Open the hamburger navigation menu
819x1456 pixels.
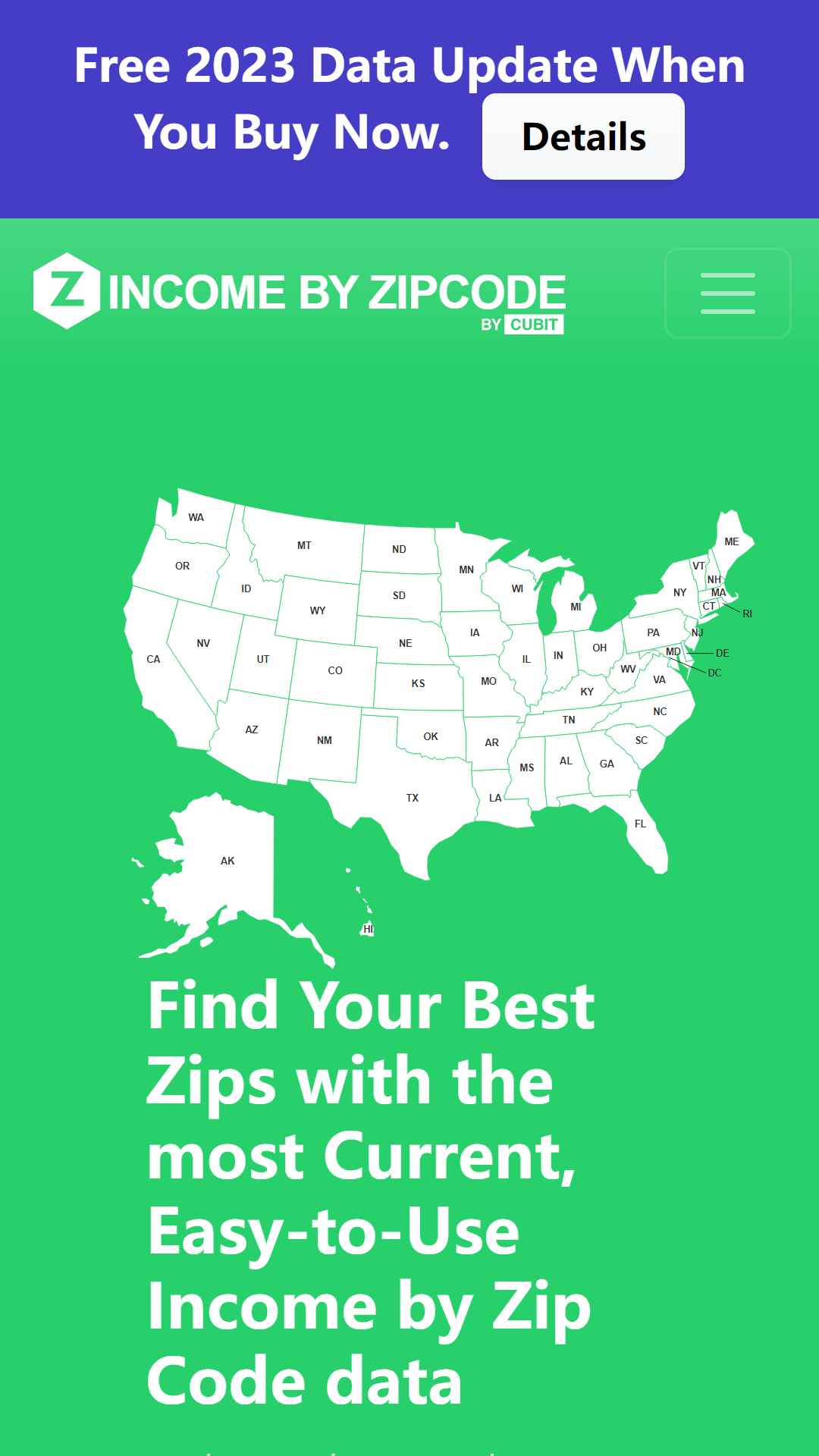click(x=728, y=293)
